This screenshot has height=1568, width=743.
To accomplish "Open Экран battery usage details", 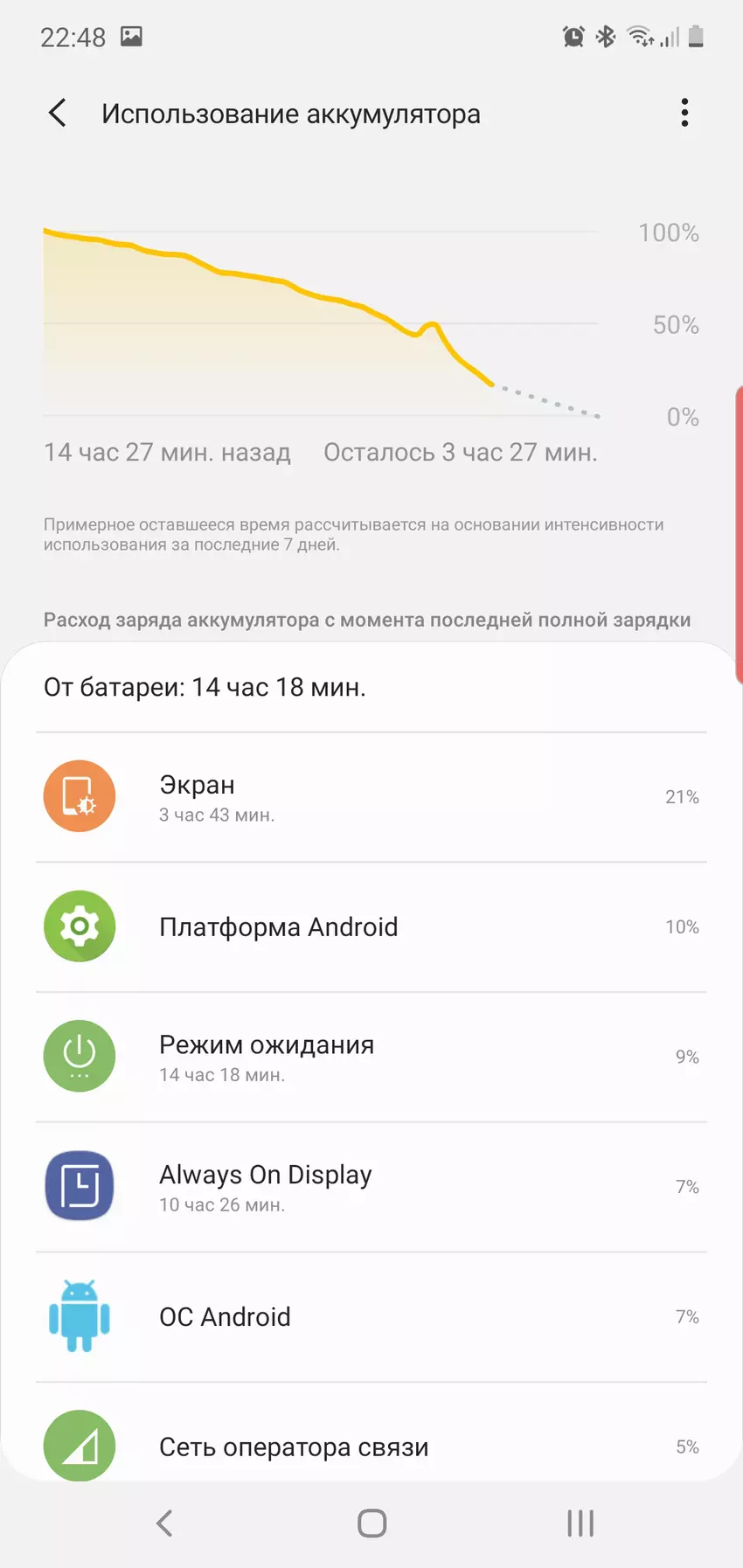I will [371, 796].
